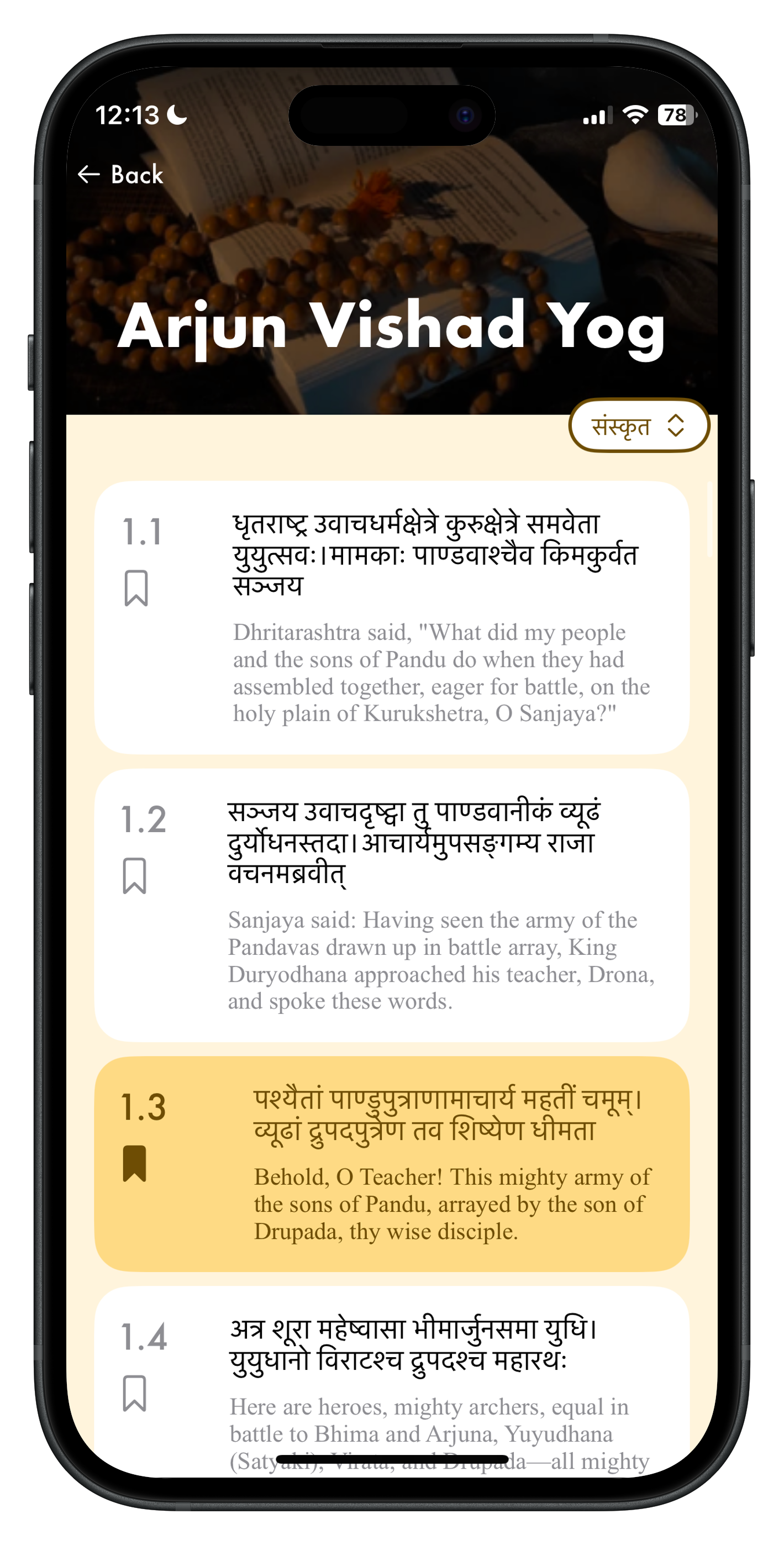
Task: Remove the bookmark from verse 1.3
Action: pos(134,1164)
